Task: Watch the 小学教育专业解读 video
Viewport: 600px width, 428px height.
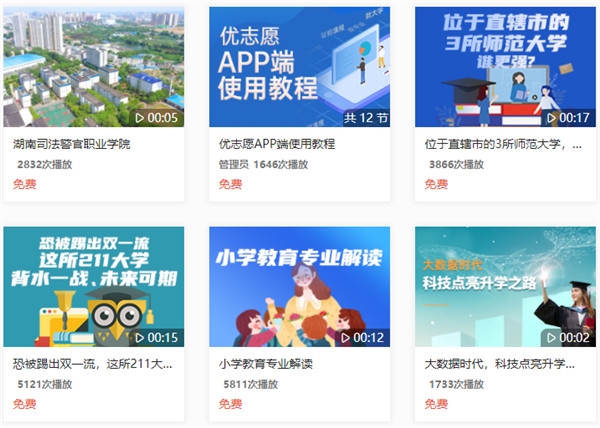Action: tap(299, 287)
